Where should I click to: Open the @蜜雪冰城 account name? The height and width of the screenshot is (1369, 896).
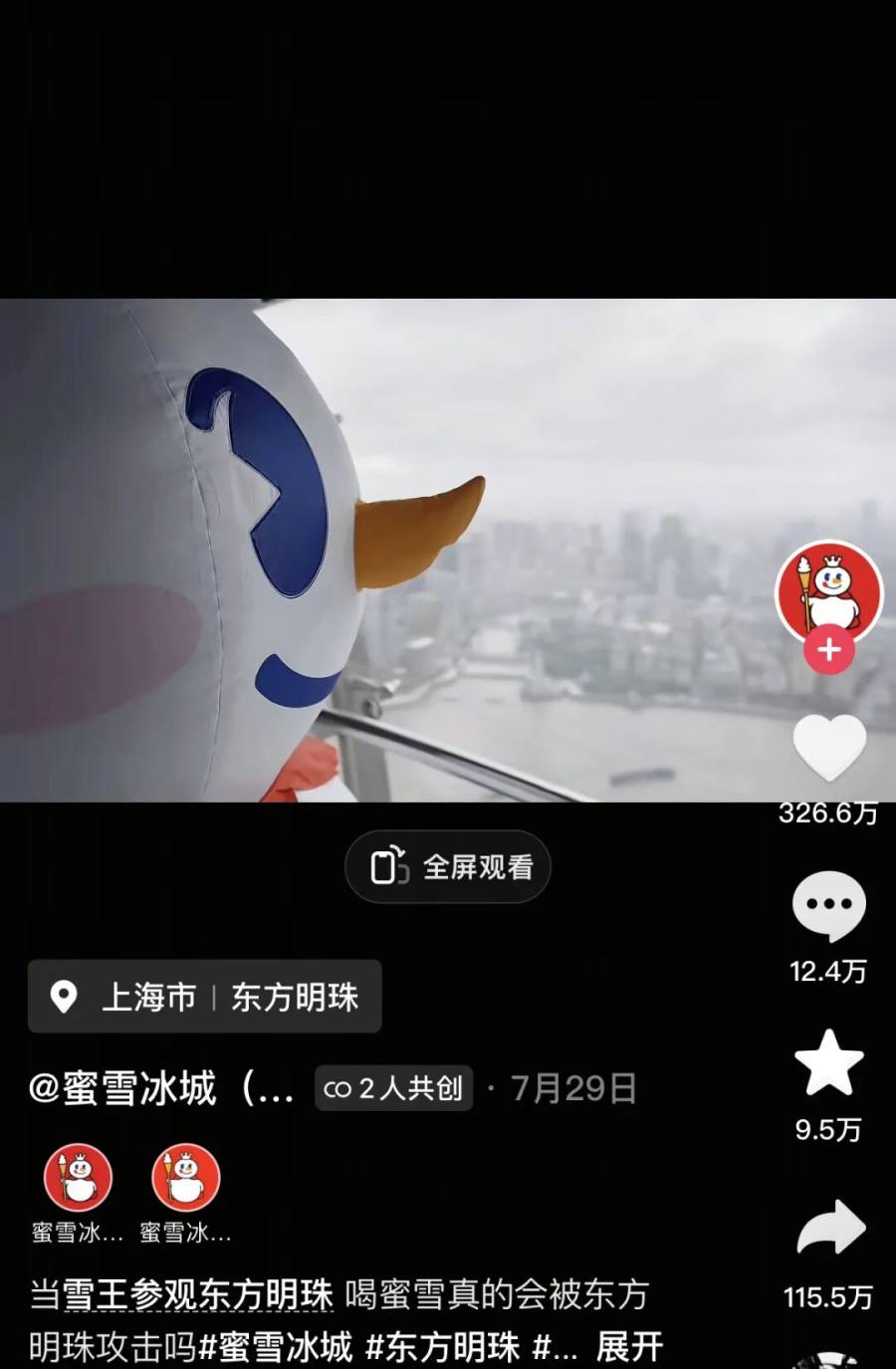tap(161, 1088)
